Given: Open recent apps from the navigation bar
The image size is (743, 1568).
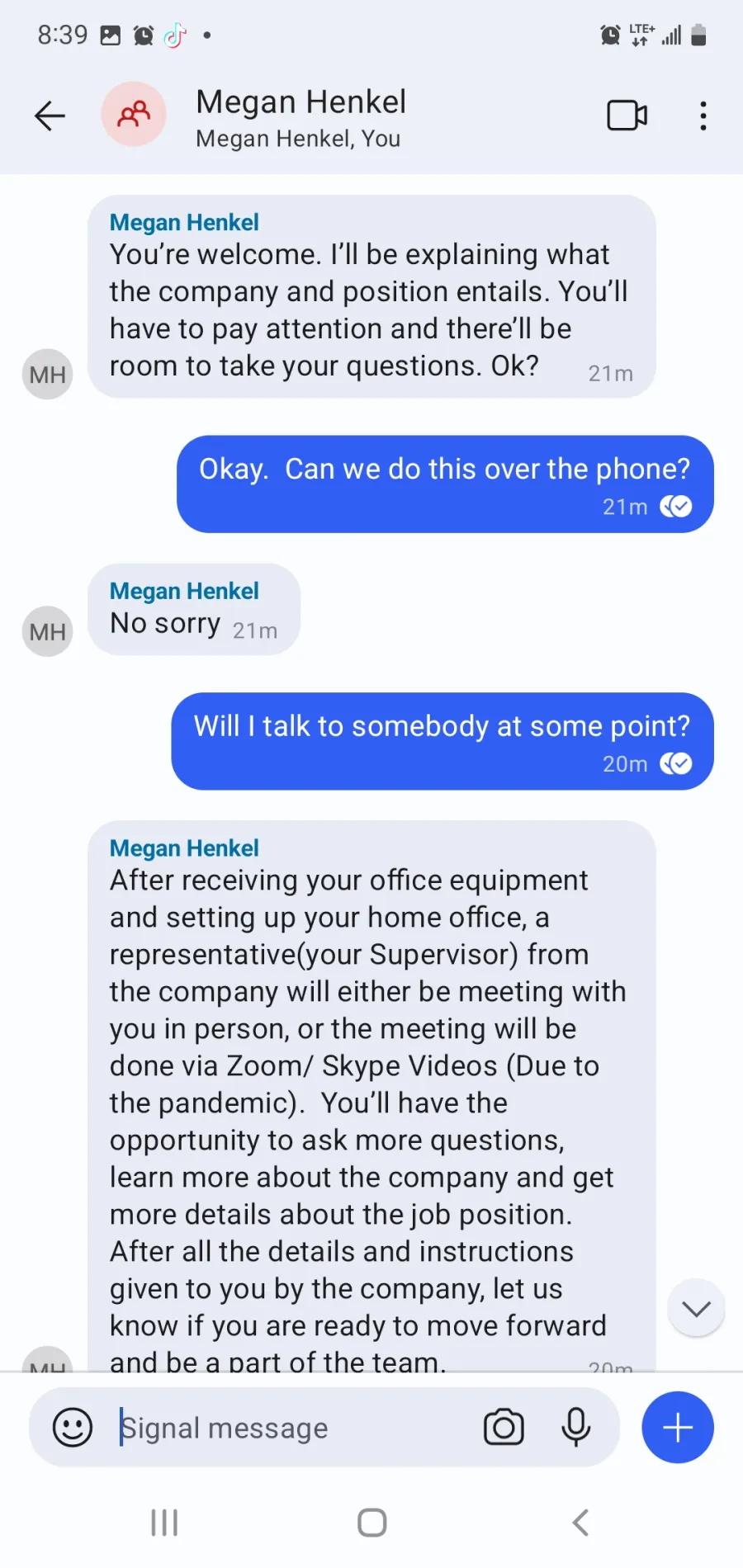Looking at the screenshot, I should [164, 1523].
